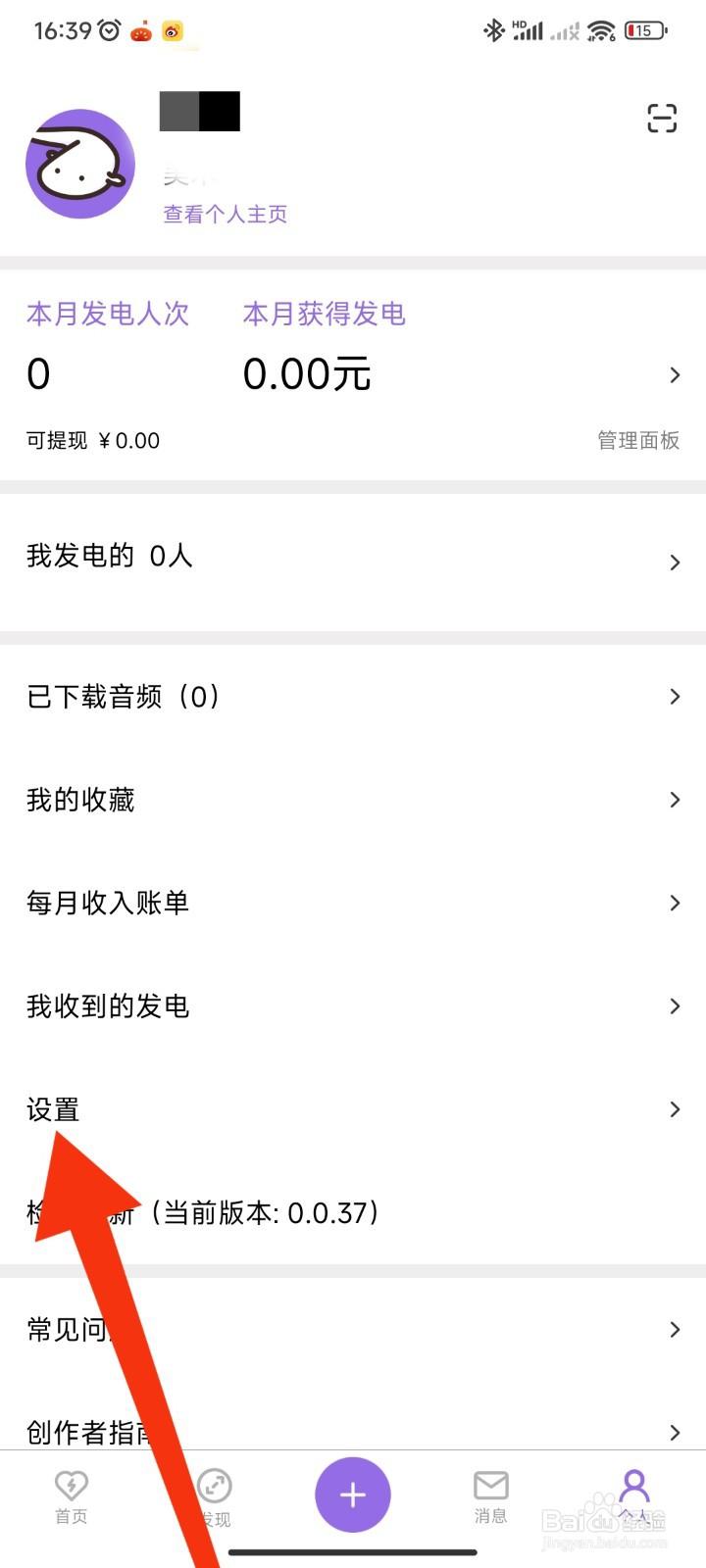The height and width of the screenshot is (1568, 706).
Task: View 每月收入账单
Action: [353, 903]
